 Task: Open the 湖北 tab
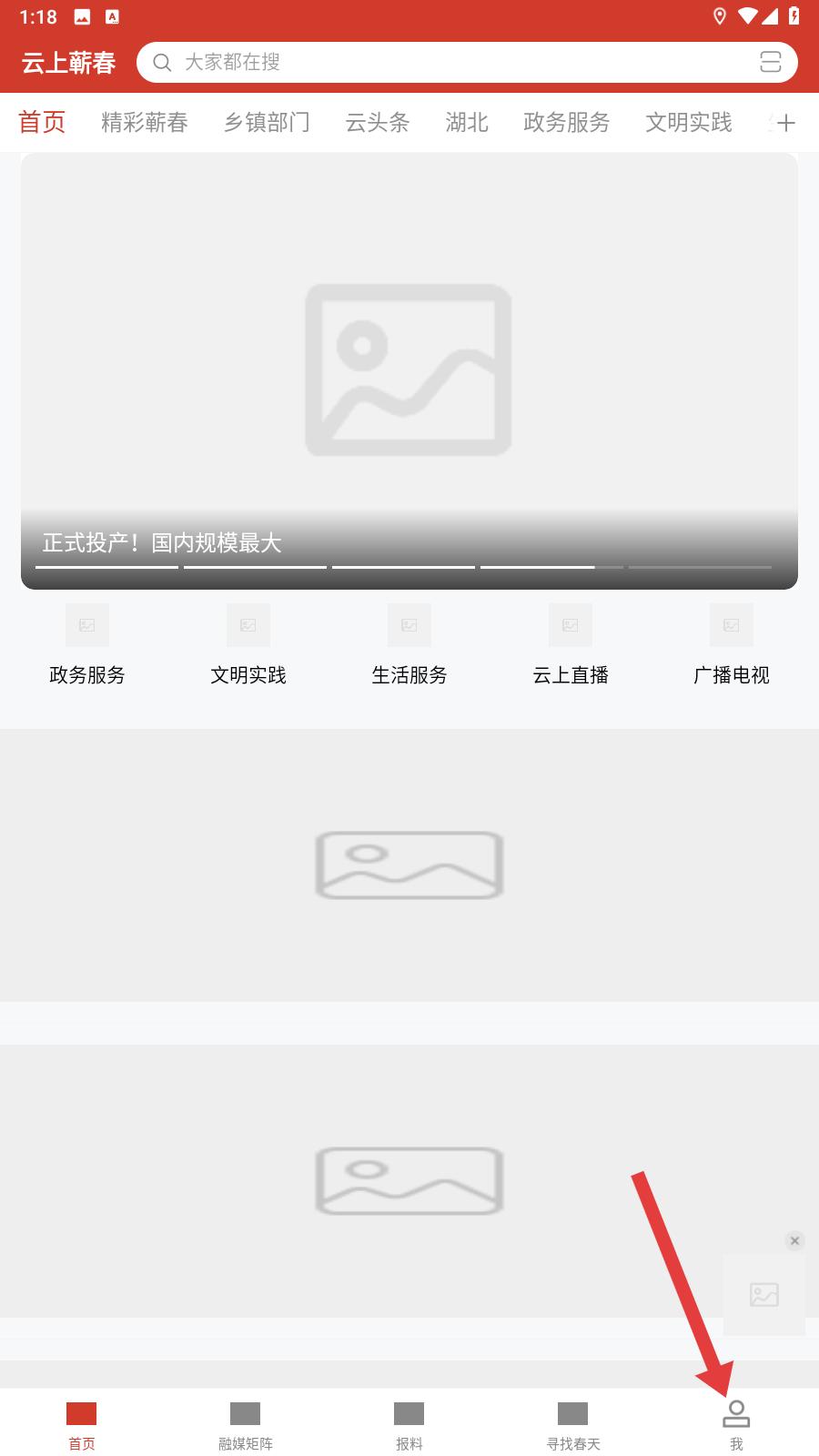[x=467, y=122]
